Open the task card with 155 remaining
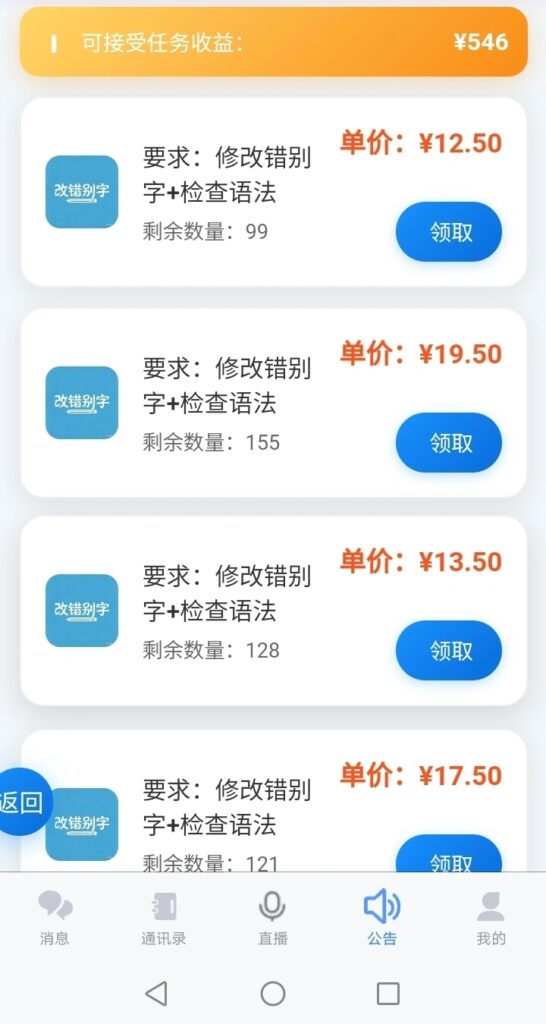Image resolution: width=546 pixels, height=1024 pixels. [274, 403]
